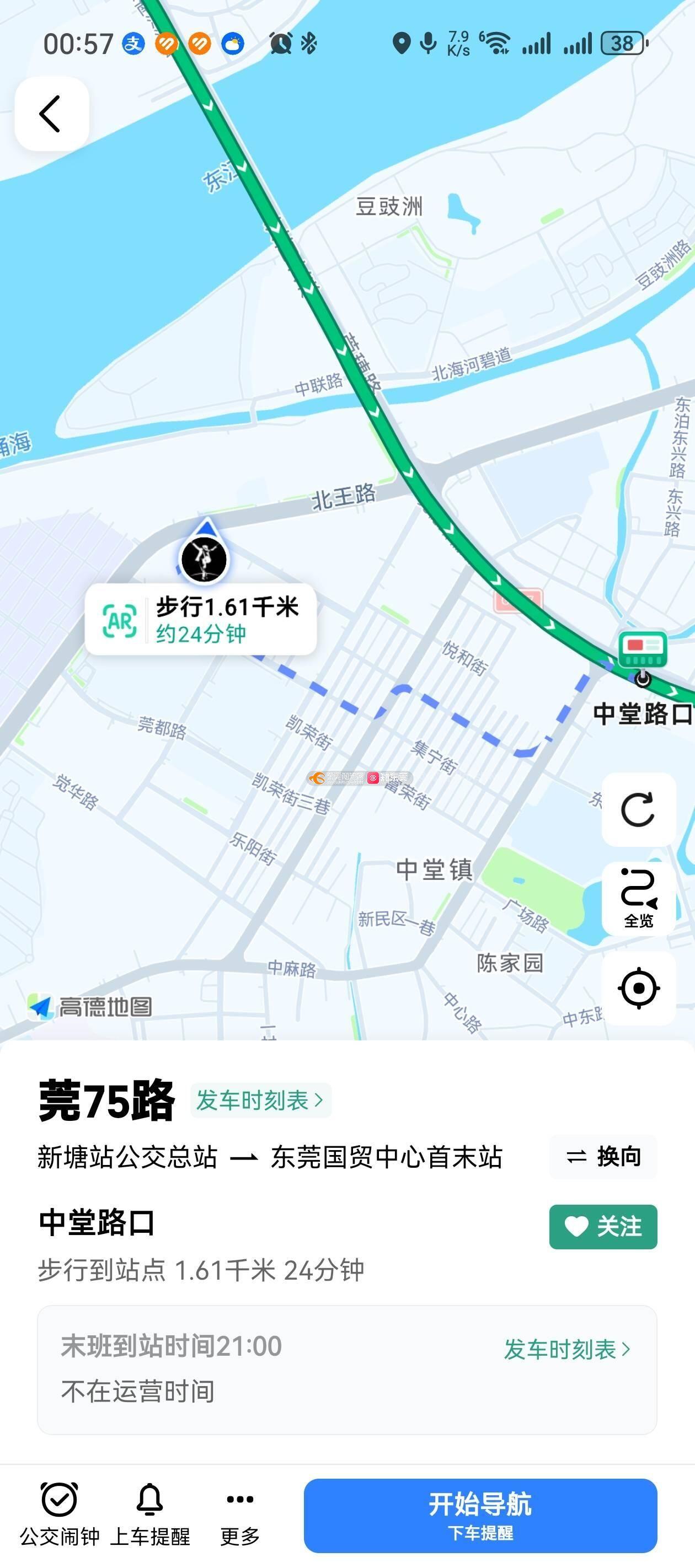The image size is (695, 1568).
Task: Go back using the top-left arrow
Action: click(x=51, y=114)
